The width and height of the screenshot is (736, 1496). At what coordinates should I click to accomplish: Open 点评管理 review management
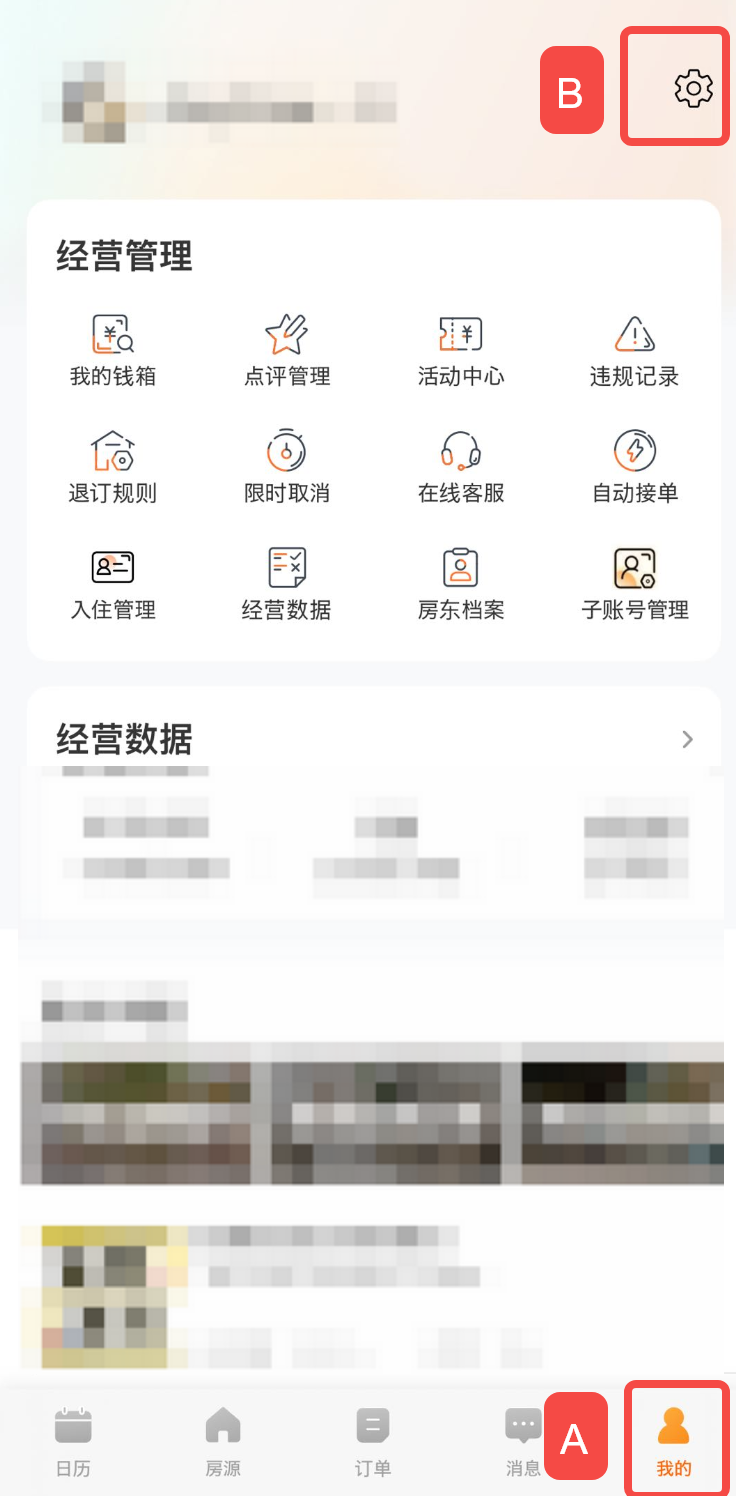click(x=287, y=350)
